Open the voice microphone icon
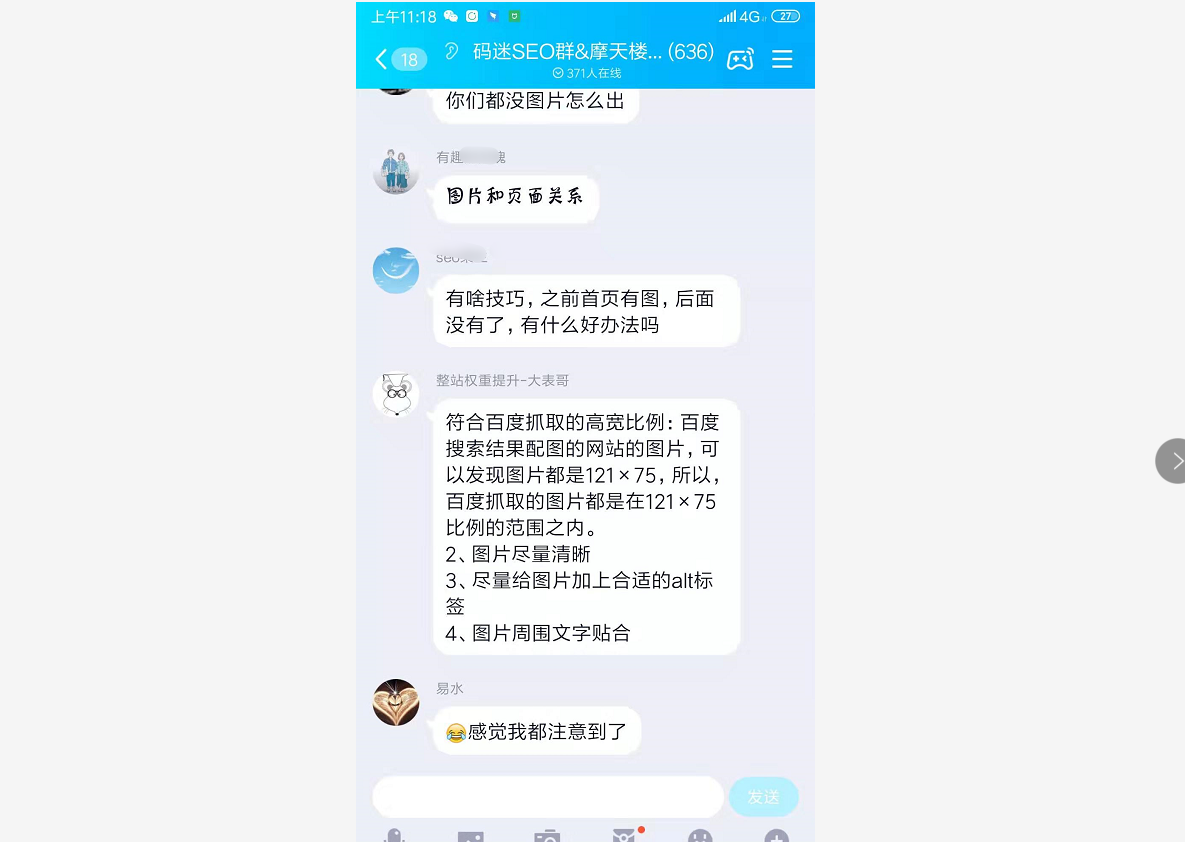This screenshot has width=1185, height=842. (x=394, y=835)
